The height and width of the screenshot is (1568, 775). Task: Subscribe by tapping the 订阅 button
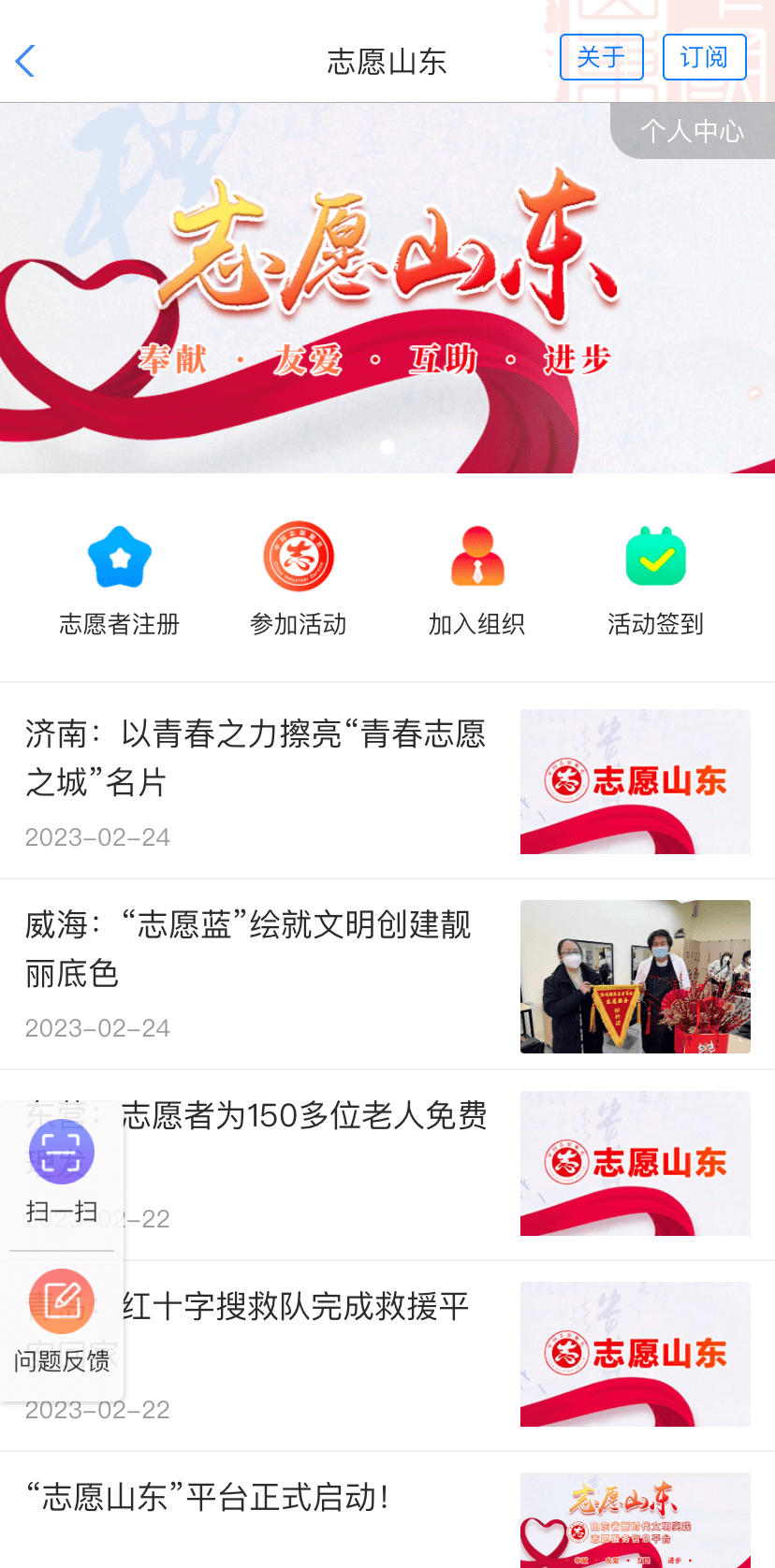point(704,57)
